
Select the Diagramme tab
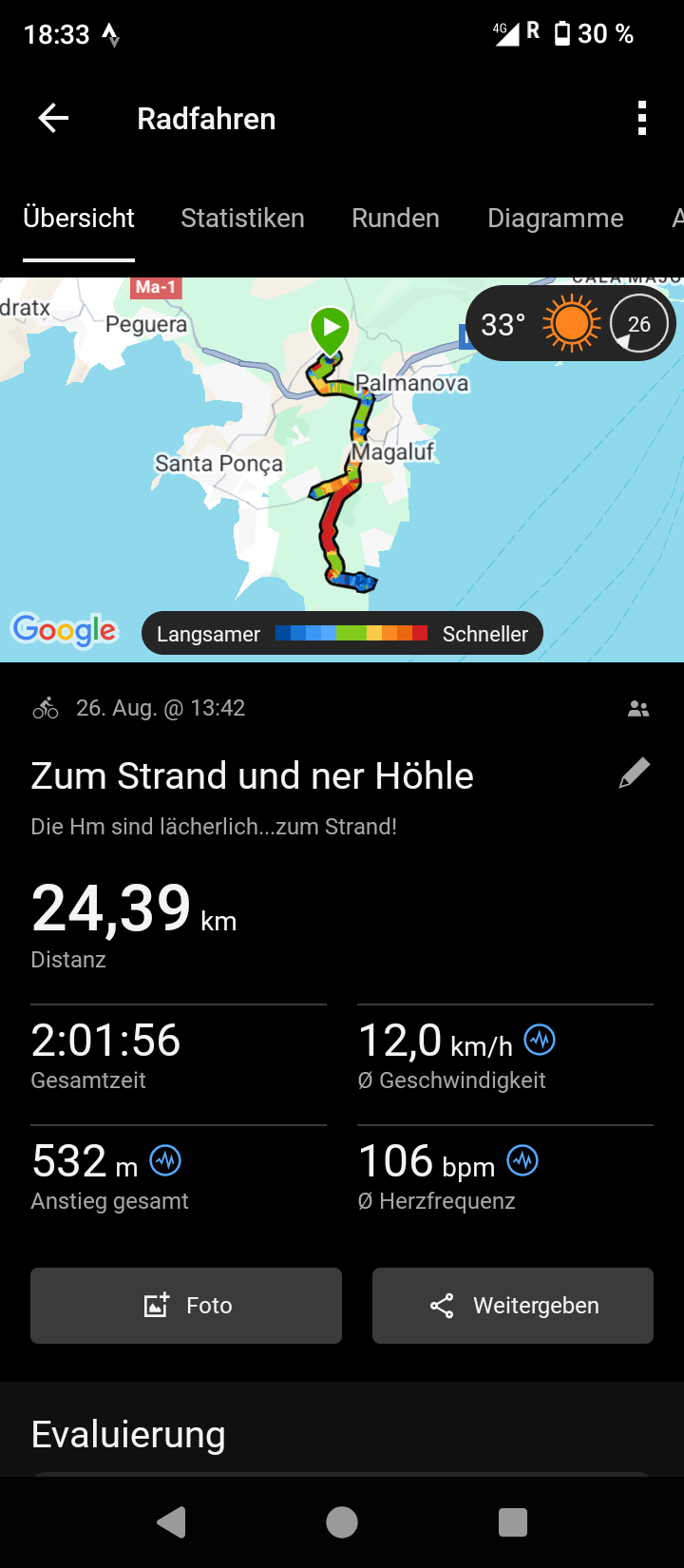click(555, 219)
